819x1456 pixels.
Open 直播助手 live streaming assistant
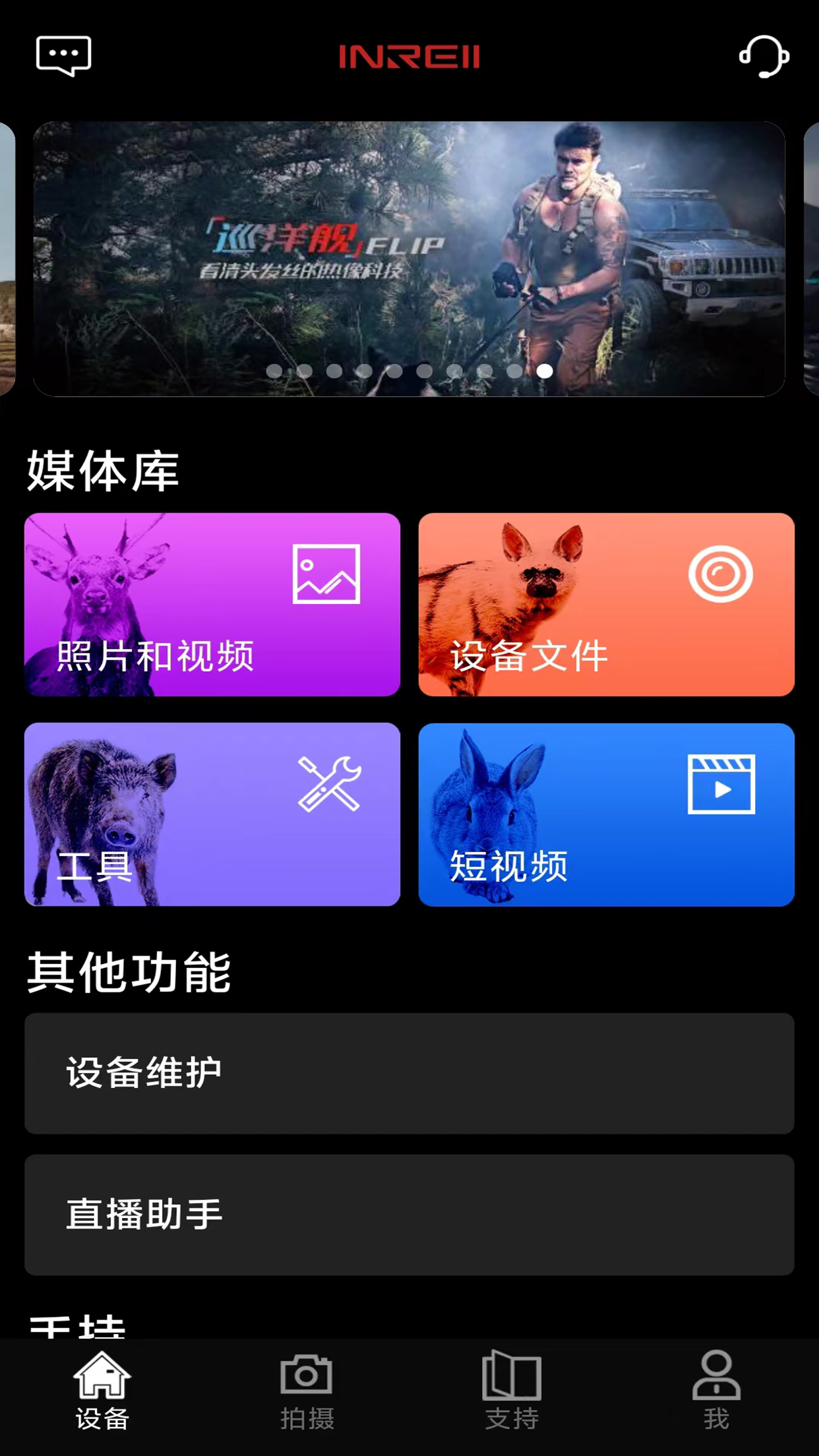click(409, 1214)
